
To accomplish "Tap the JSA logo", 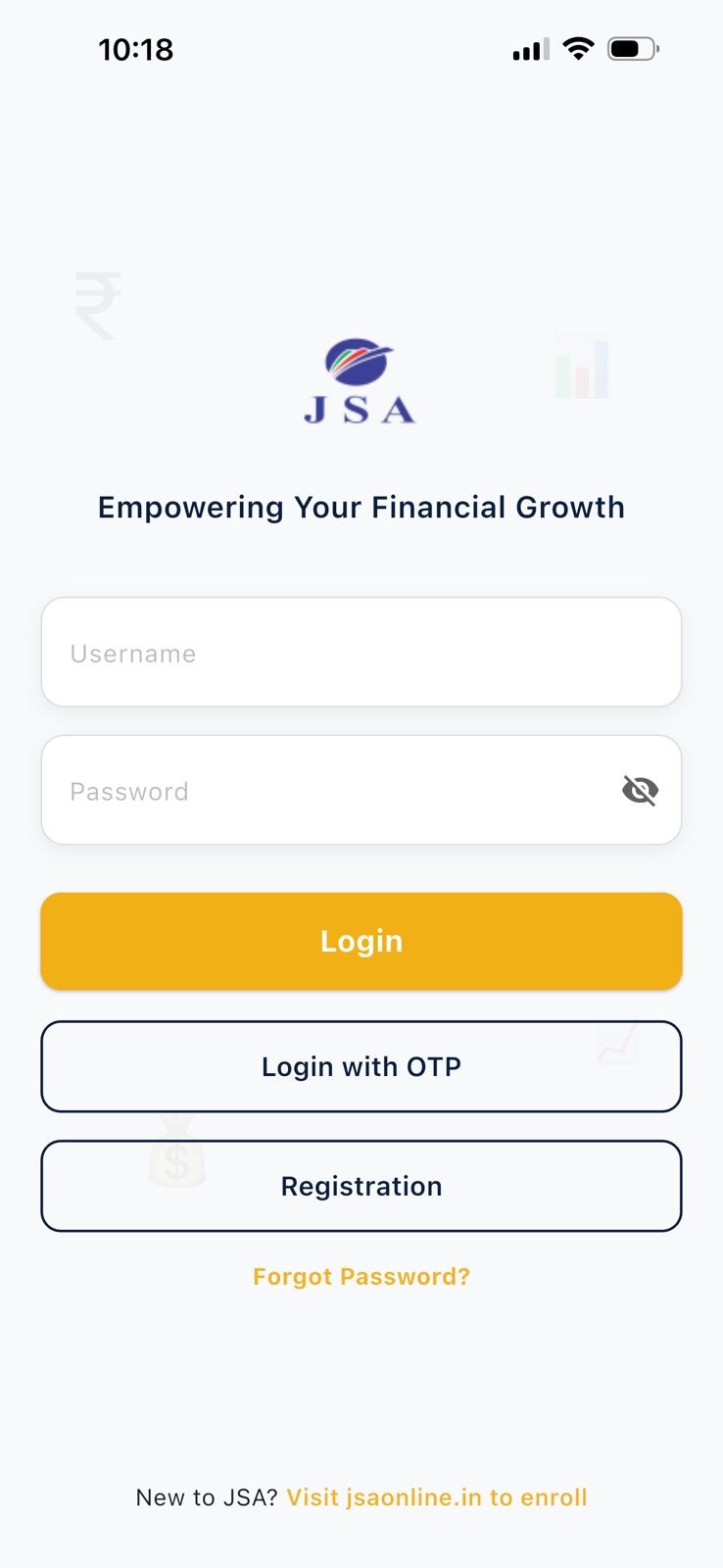I will tap(361, 382).
